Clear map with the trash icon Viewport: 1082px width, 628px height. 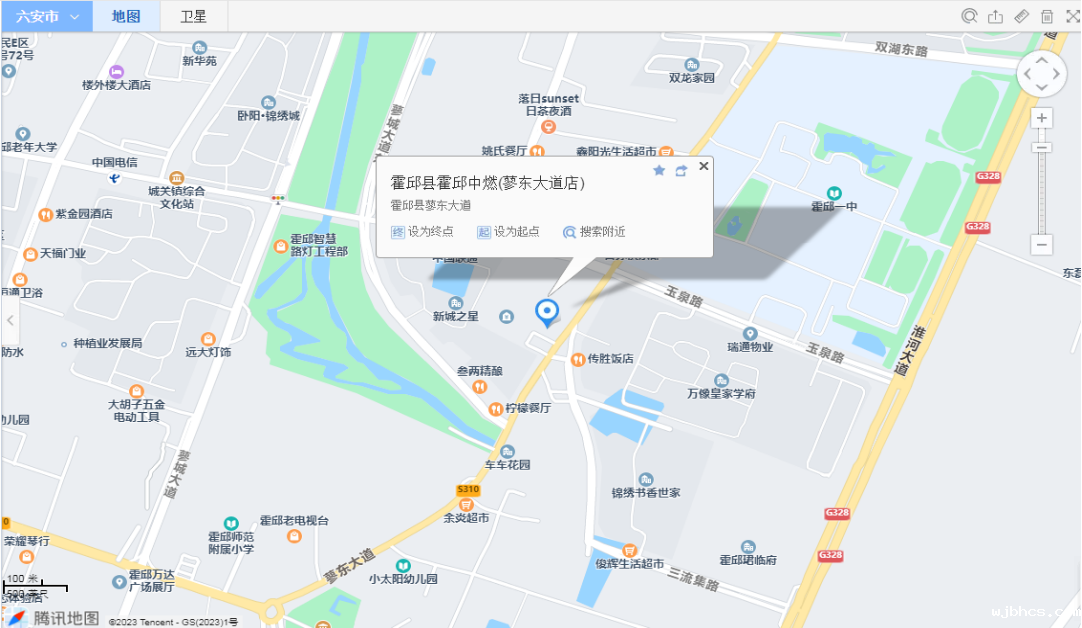[1047, 16]
